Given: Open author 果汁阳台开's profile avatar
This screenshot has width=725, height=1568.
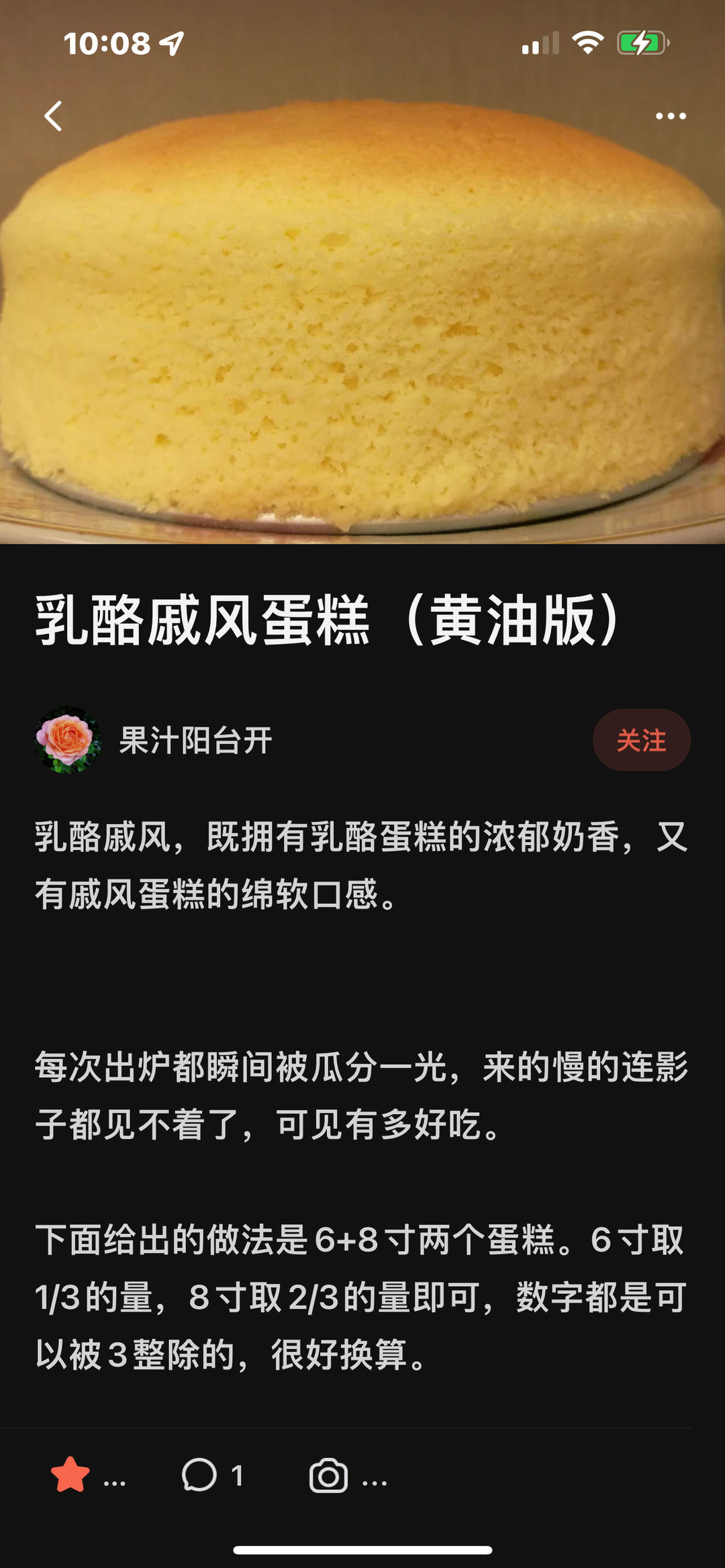Looking at the screenshot, I should coord(68,740).
